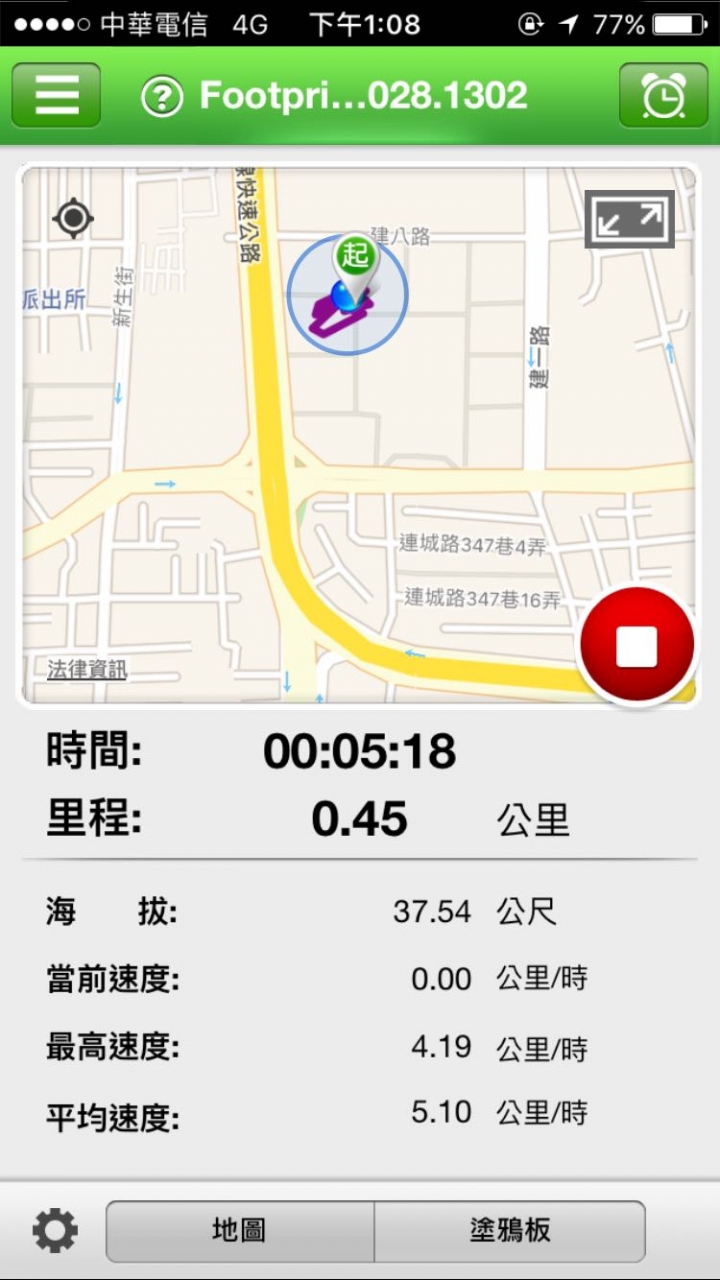This screenshot has width=720, height=1280.
Task: Open the 法律資訊 legal info link
Action: click(x=87, y=669)
